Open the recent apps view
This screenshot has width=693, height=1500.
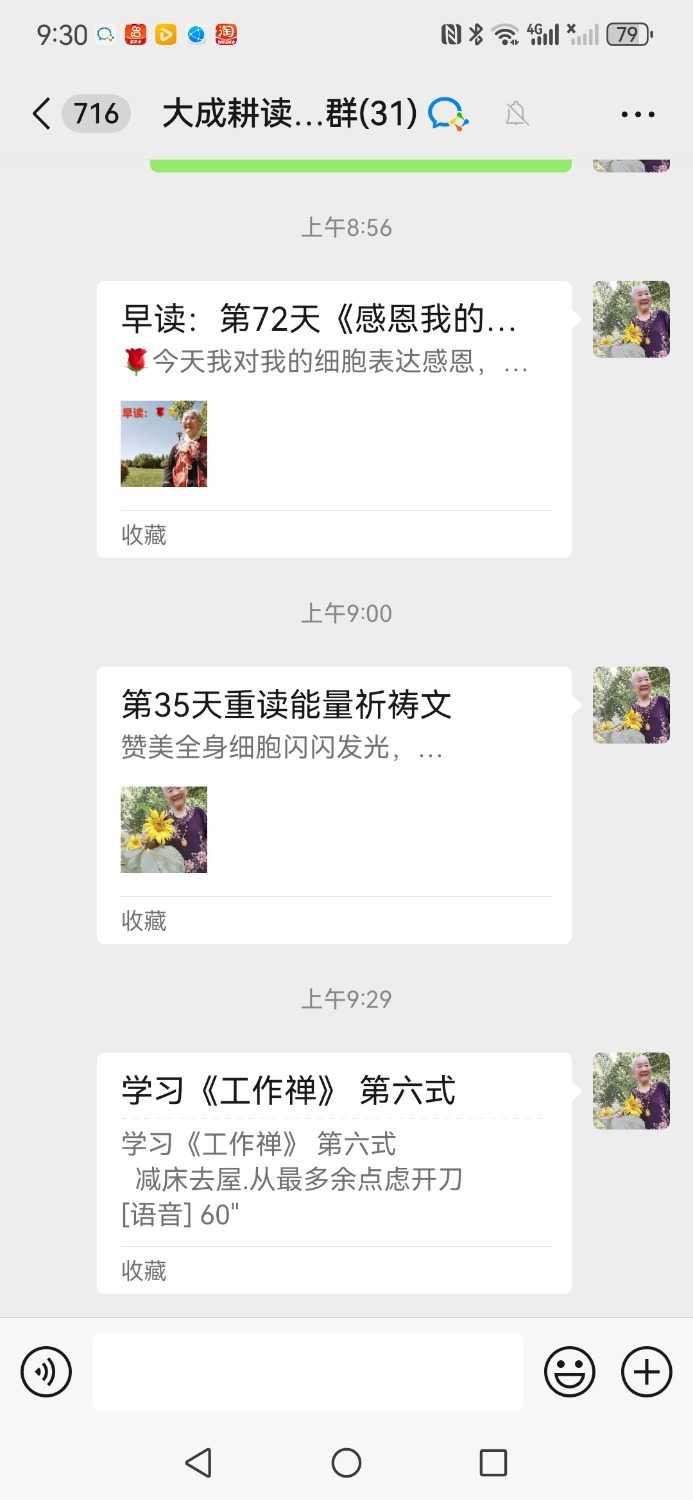pyautogui.click(x=493, y=1463)
